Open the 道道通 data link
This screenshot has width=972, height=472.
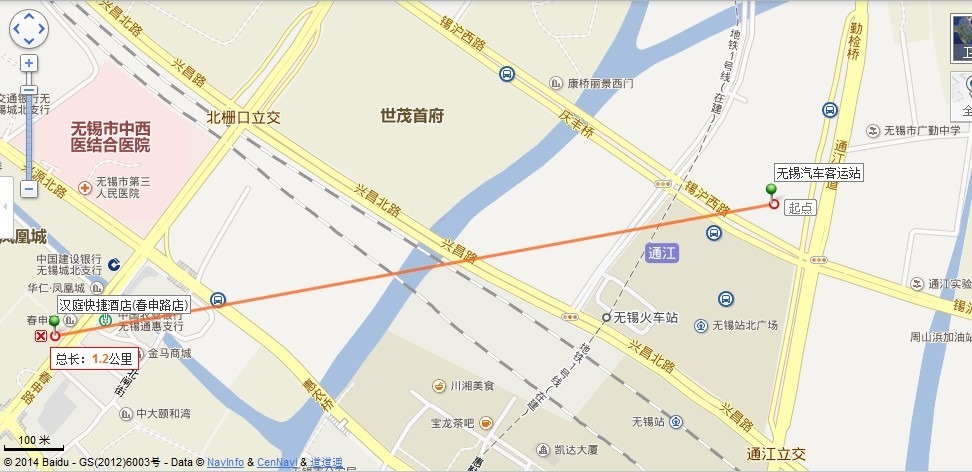tap(327, 462)
